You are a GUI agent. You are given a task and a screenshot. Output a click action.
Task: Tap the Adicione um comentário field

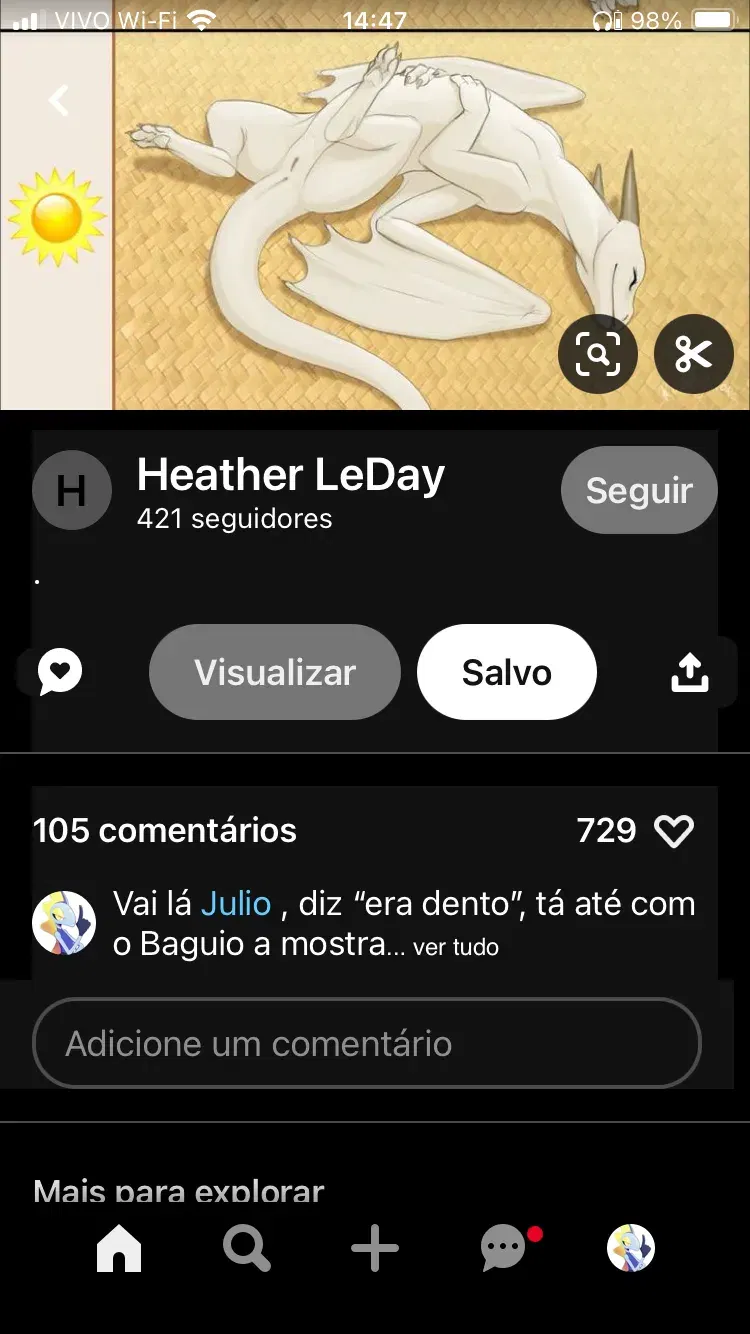367,1043
